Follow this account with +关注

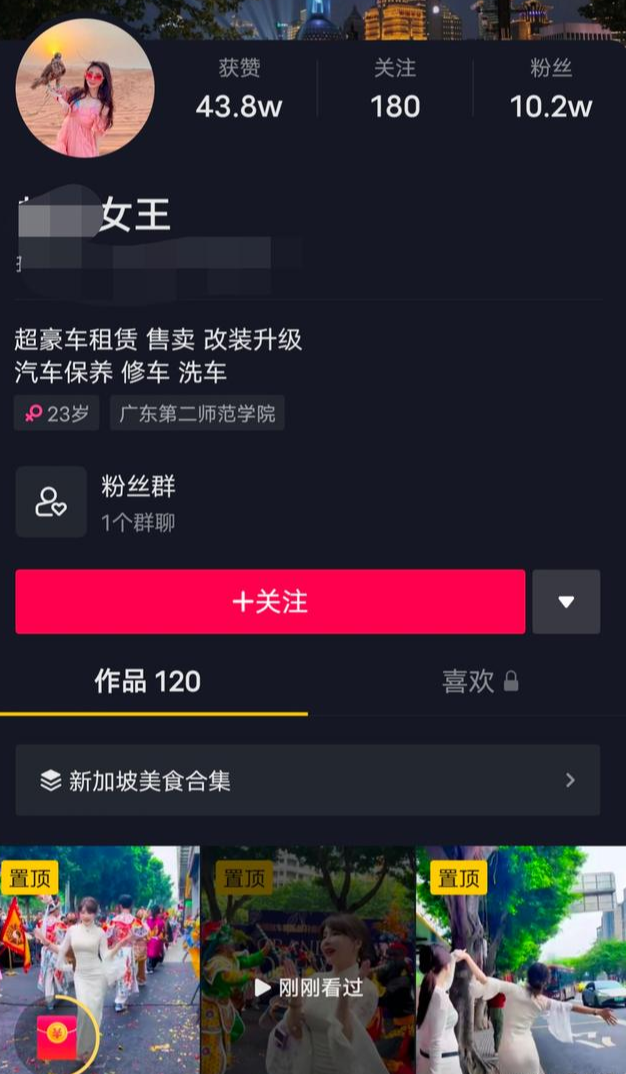[x=270, y=601]
